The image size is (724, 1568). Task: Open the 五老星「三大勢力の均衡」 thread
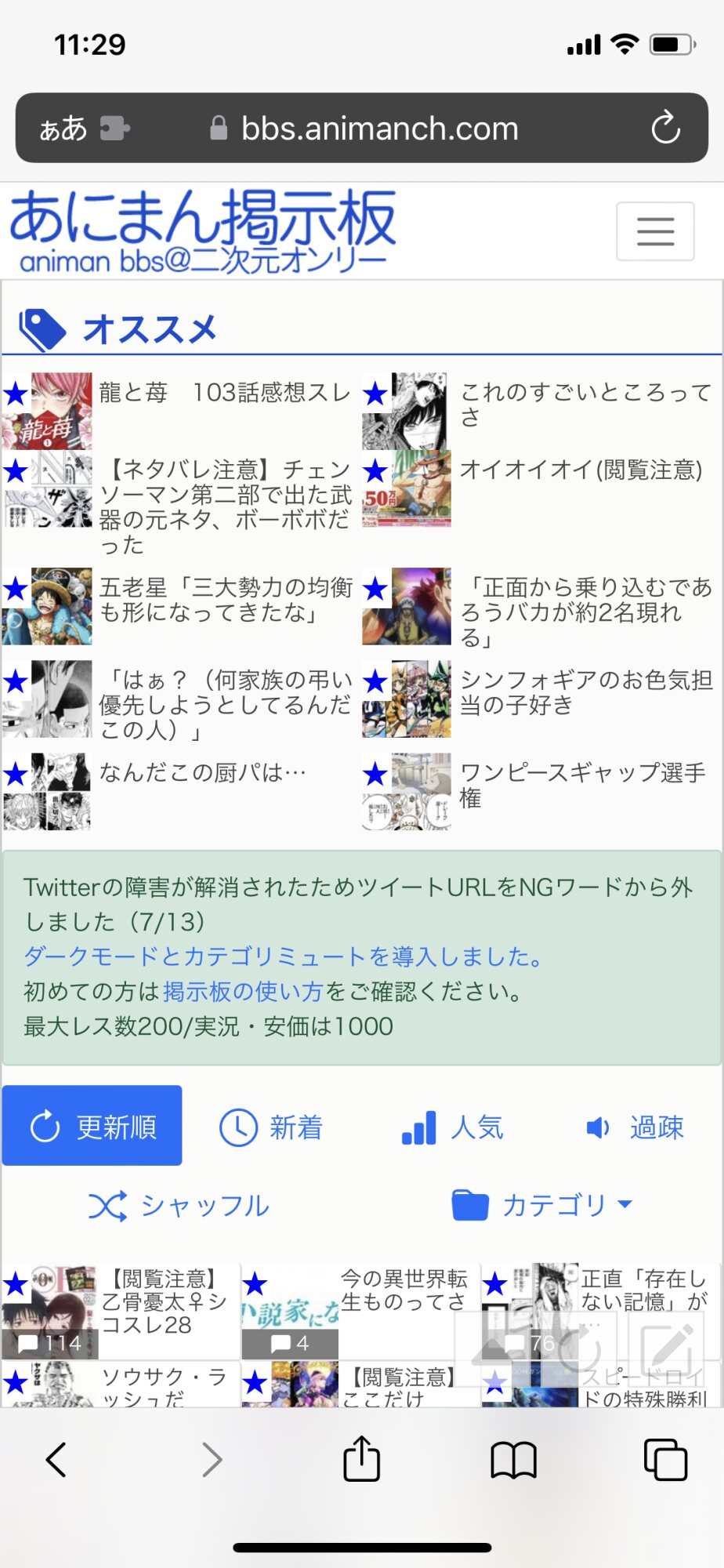coord(226,600)
